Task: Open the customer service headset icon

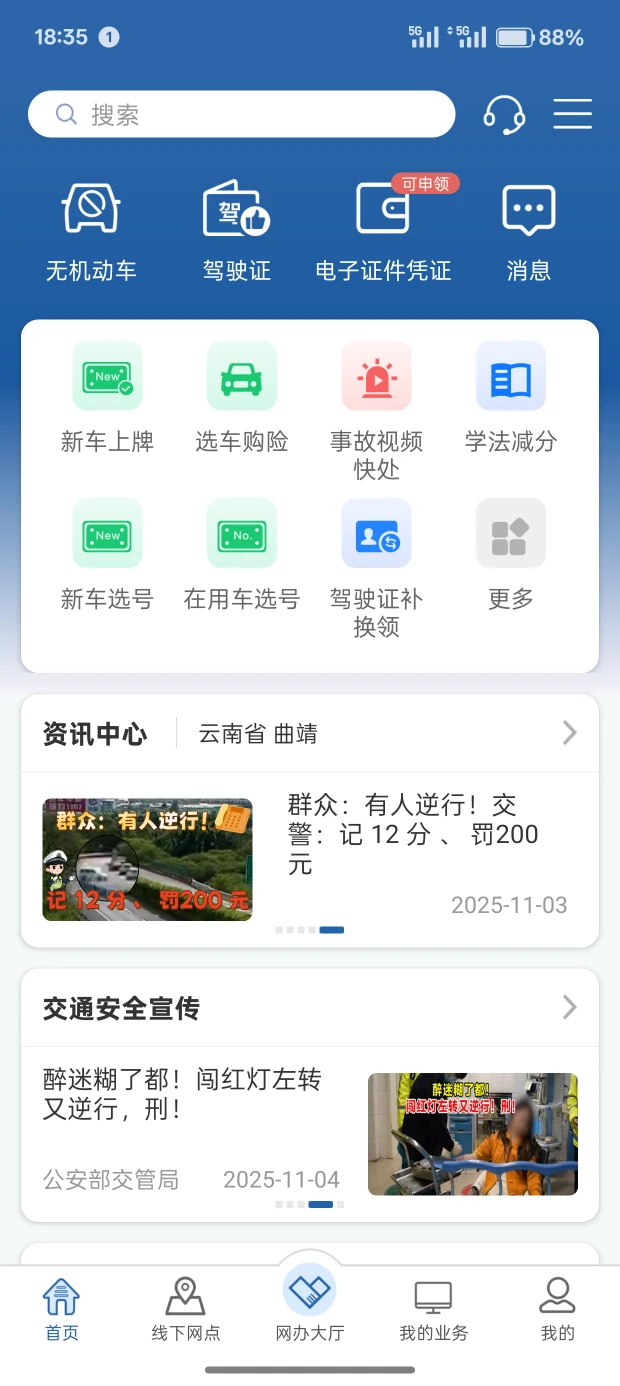Action: tap(504, 115)
